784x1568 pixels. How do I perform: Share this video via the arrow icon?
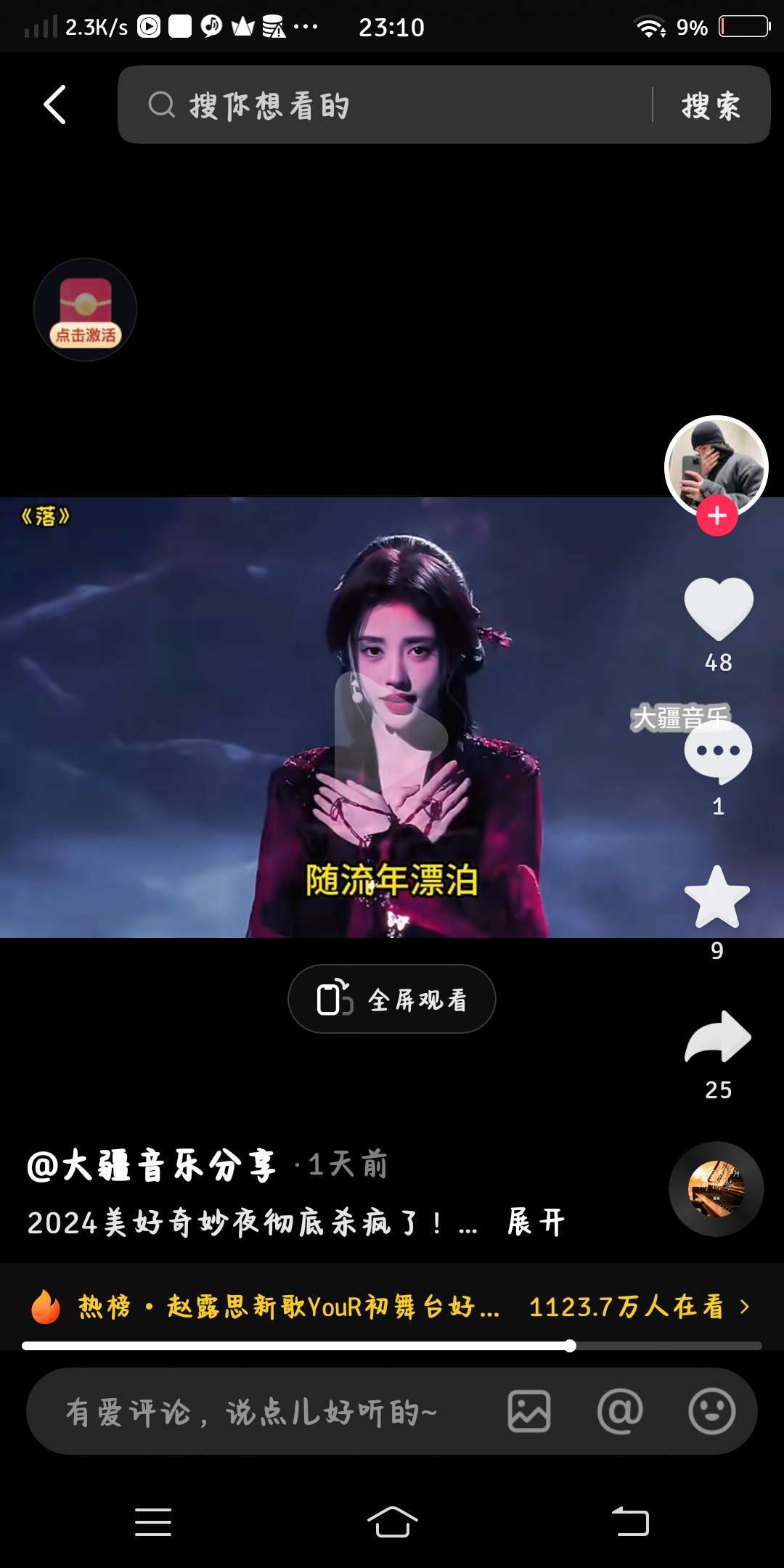(718, 1037)
